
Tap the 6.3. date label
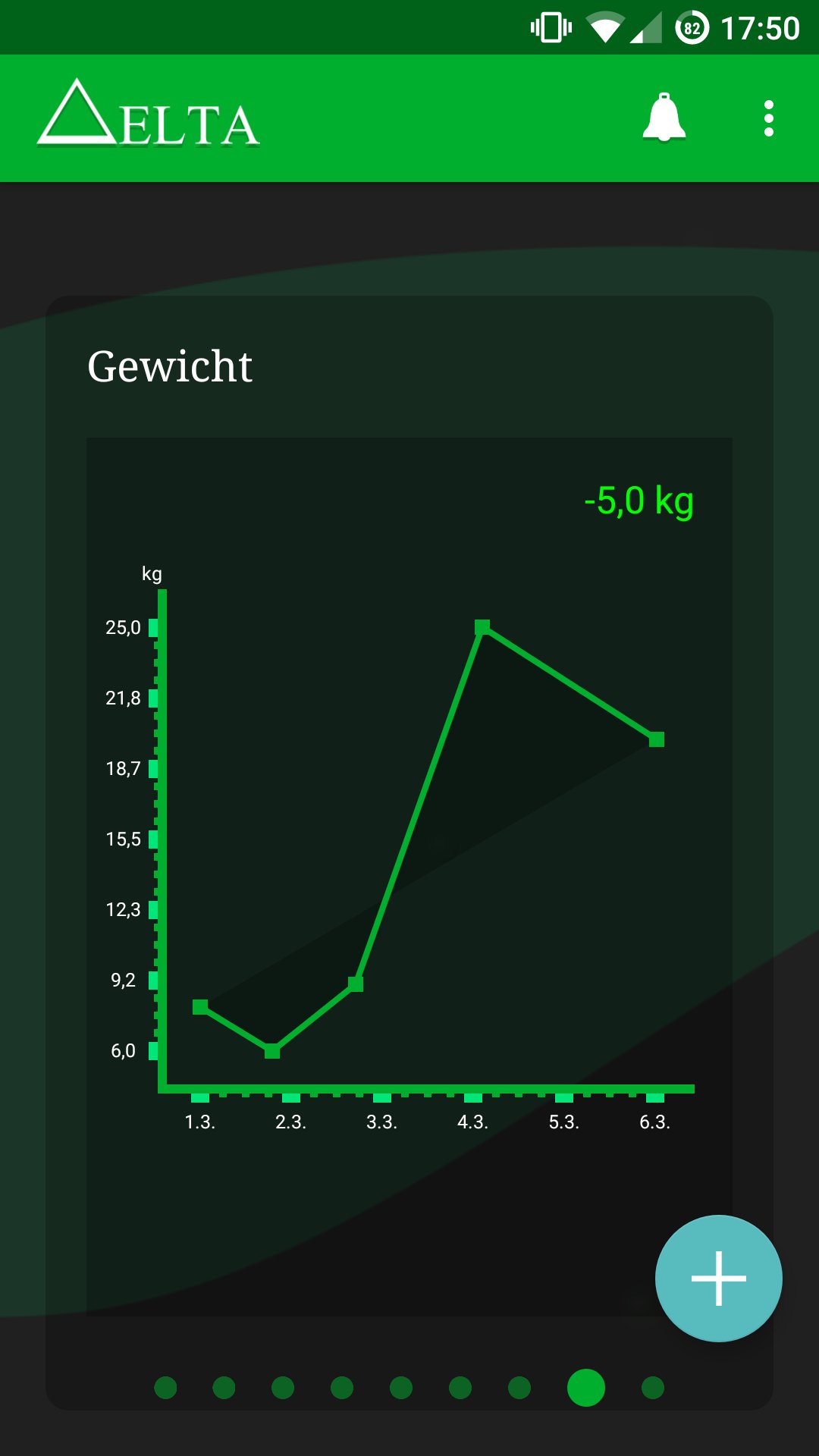657,1122
